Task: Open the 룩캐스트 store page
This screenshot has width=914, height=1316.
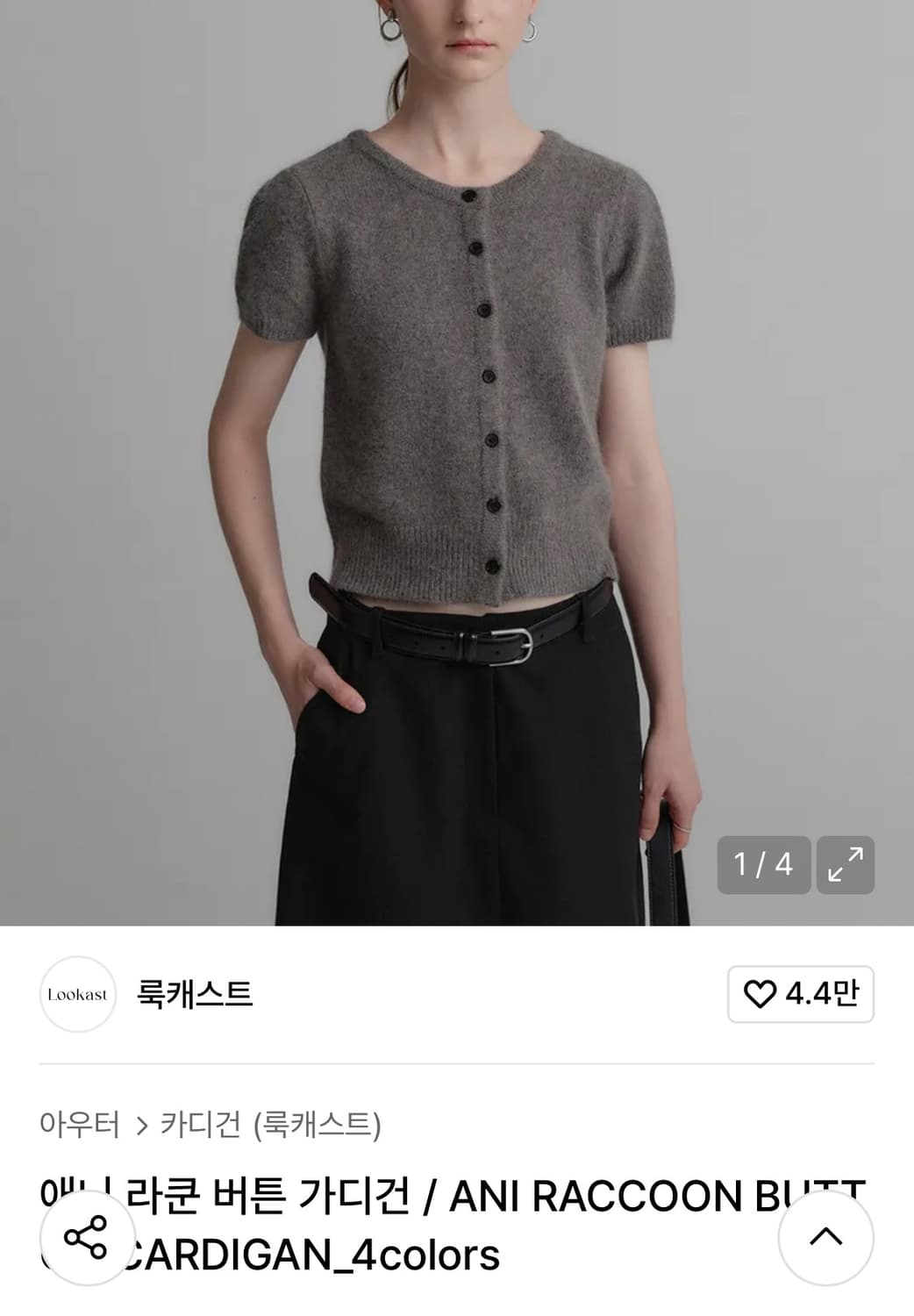Action: click(194, 994)
